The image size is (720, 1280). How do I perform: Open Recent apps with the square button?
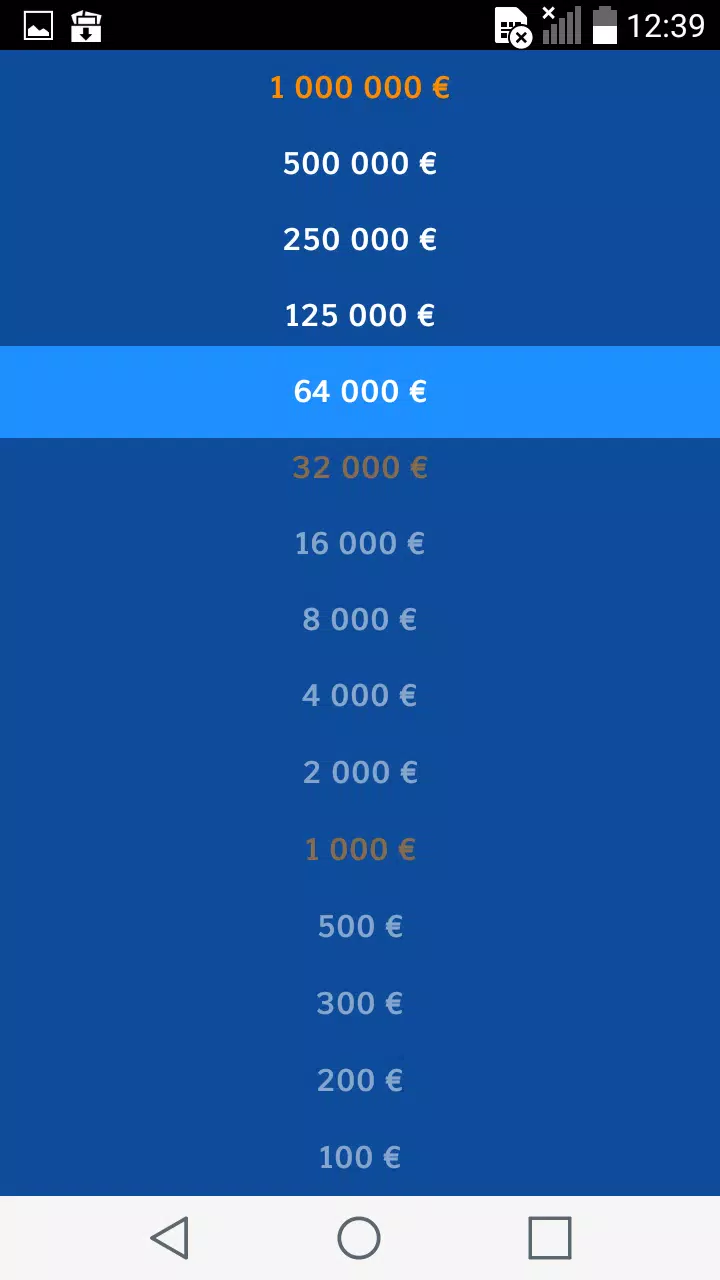[549, 1238]
